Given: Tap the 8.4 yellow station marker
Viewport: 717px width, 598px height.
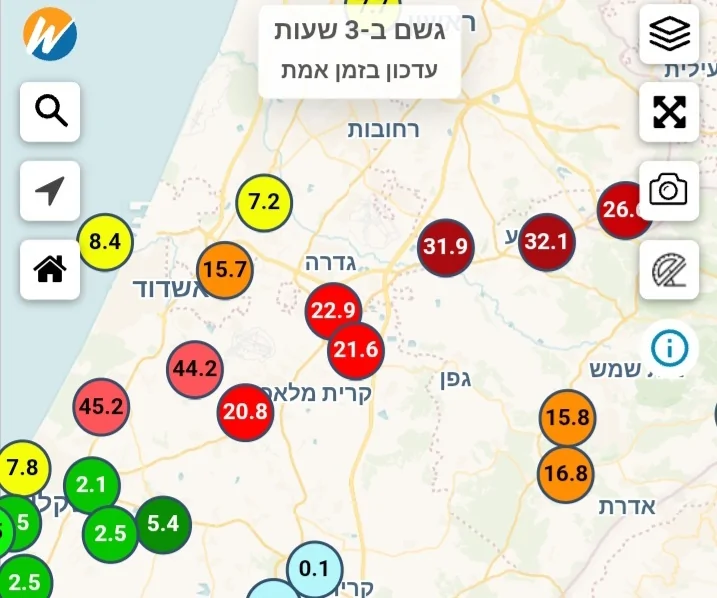Looking at the screenshot, I should (x=105, y=242).
